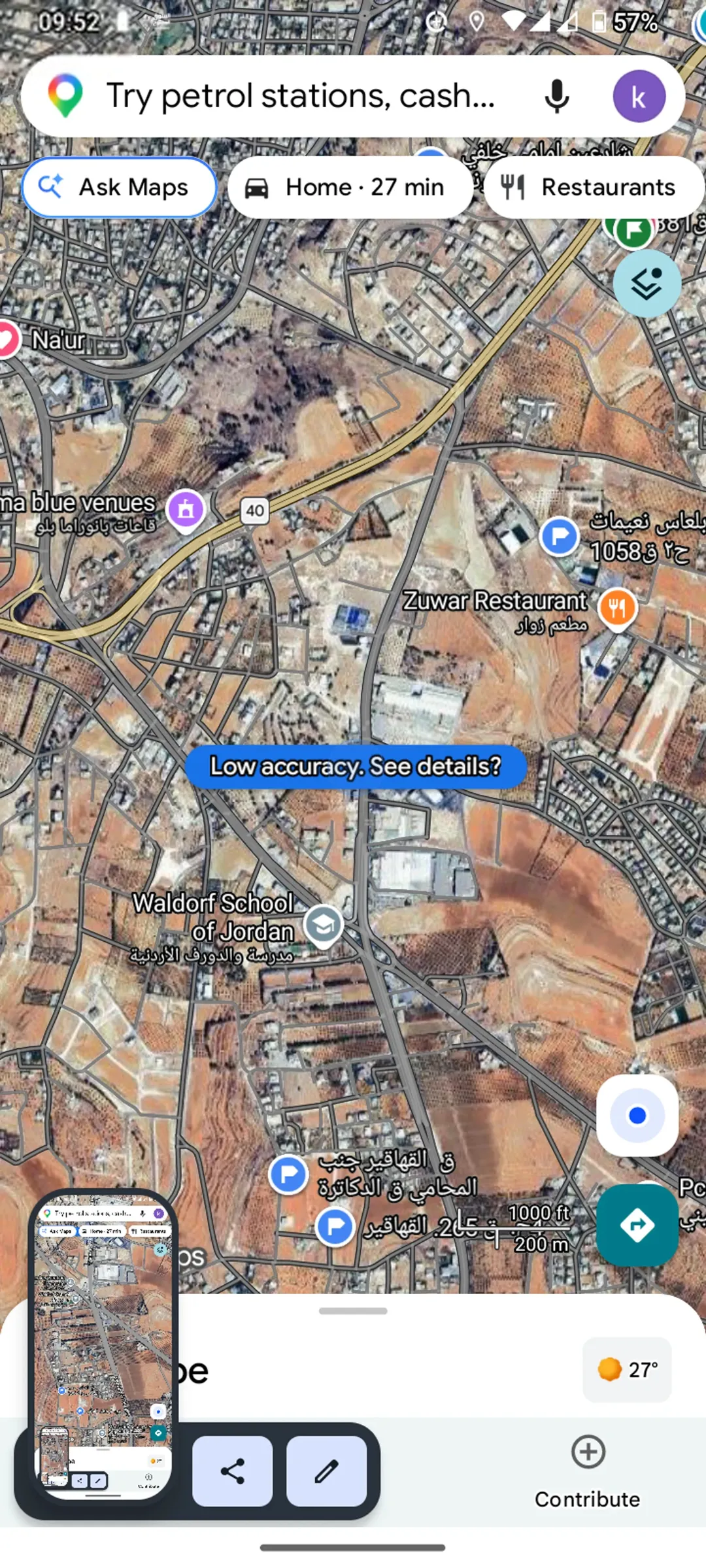Tap the Ask Maps chip
This screenshot has width=706, height=1568.
point(119,187)
